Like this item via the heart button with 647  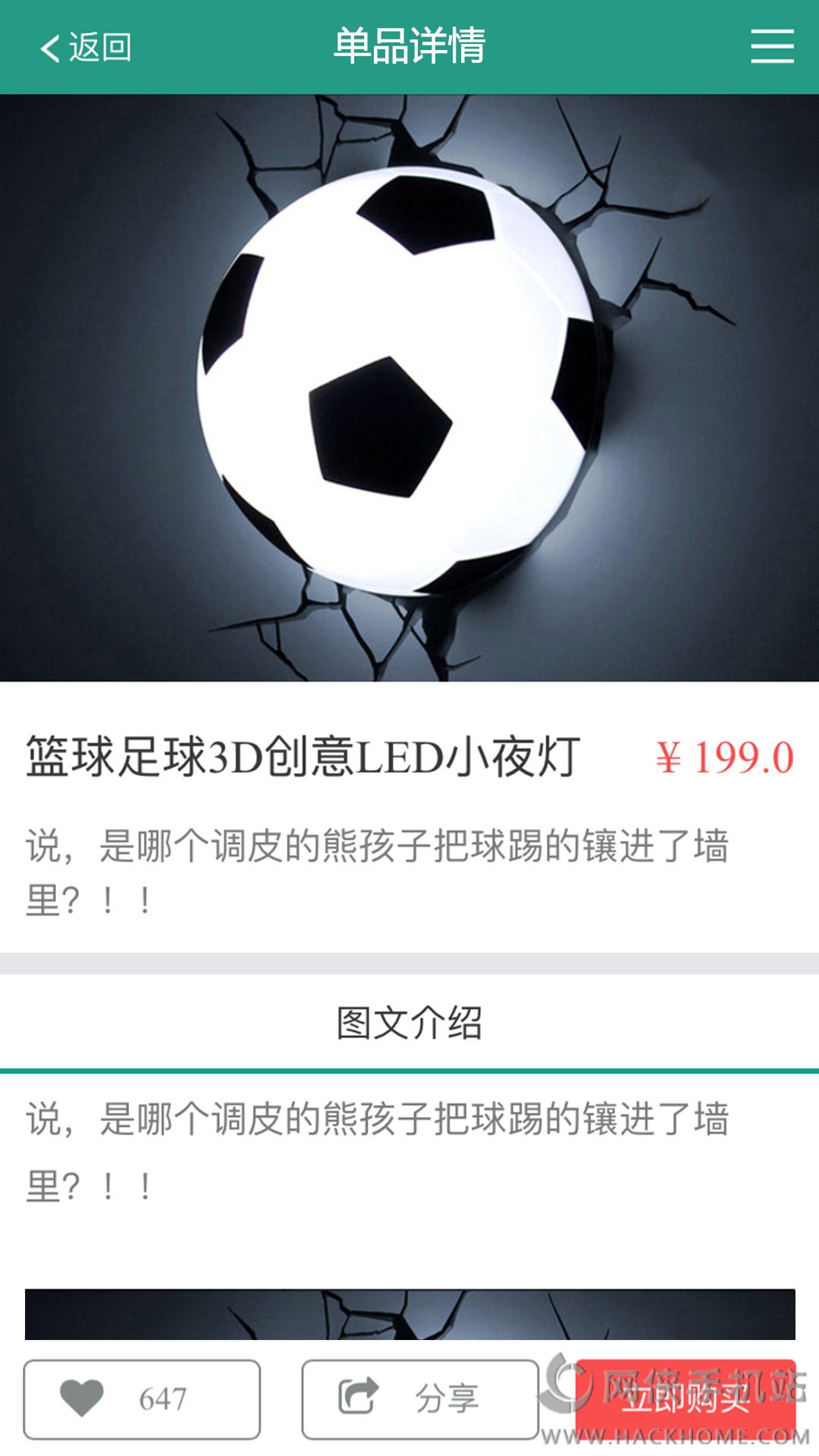click(142, 1399)
